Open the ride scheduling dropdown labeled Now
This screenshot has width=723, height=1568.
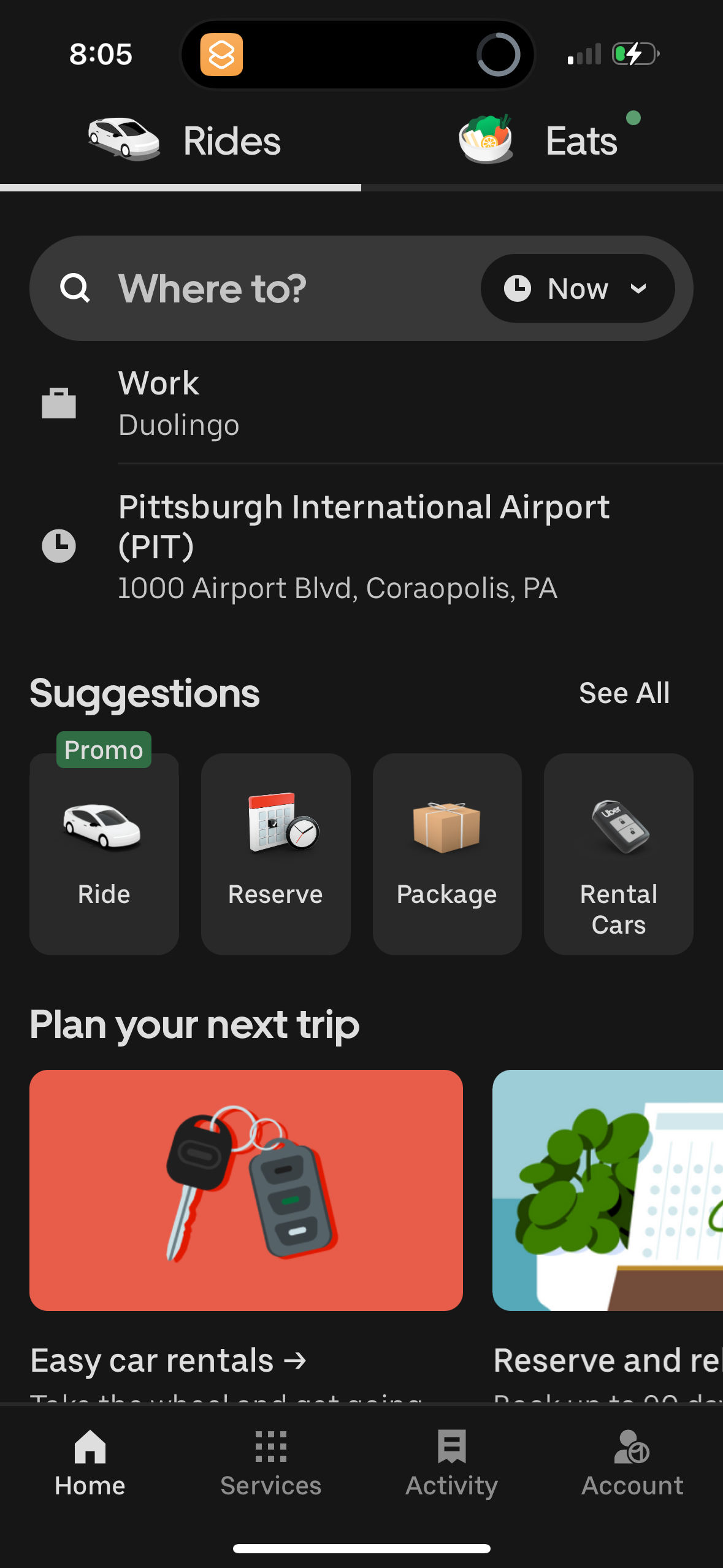point(577,288)
